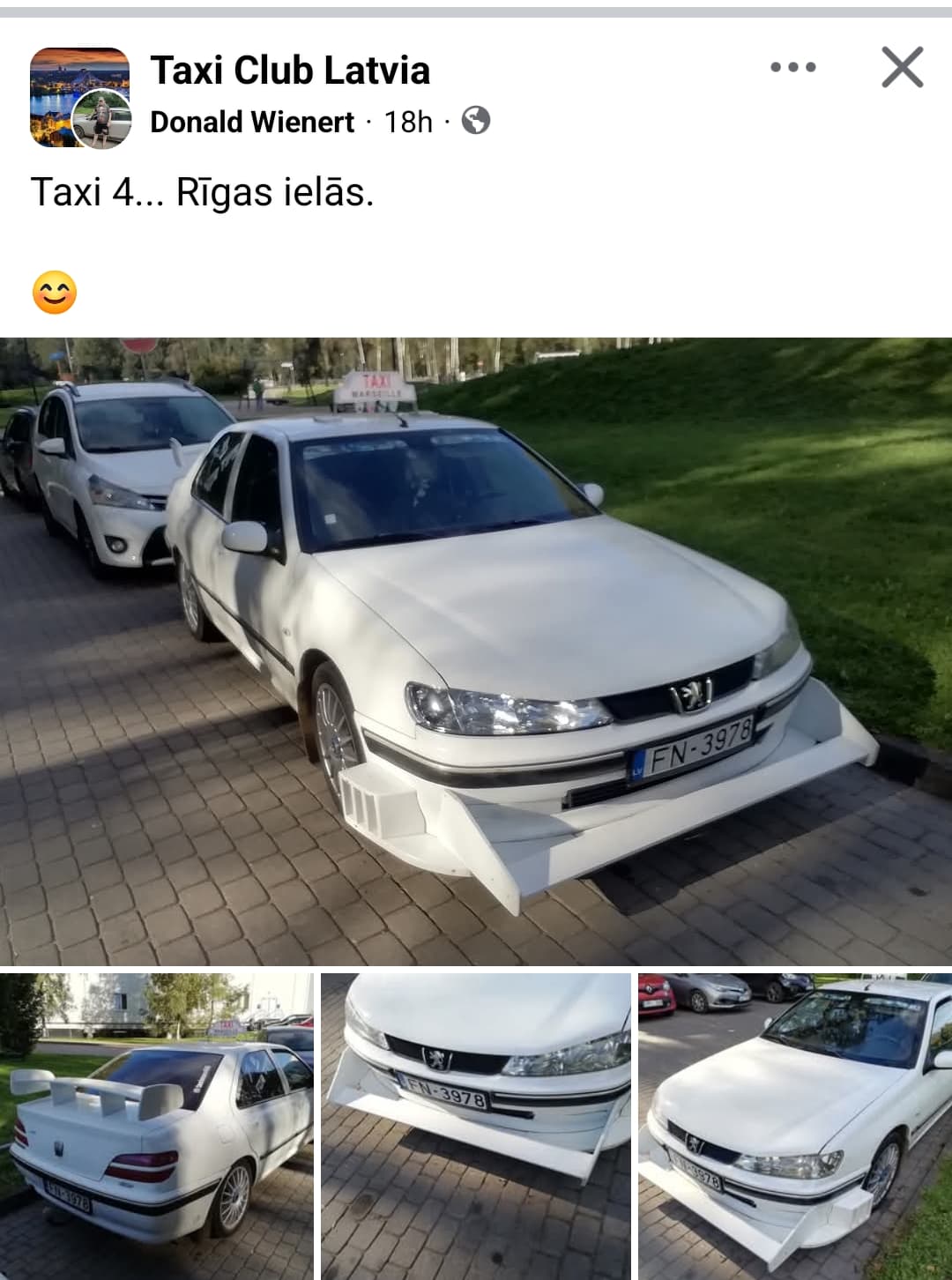Open Donald Wienert's profile
The image size is (952, 1280).
252,122
